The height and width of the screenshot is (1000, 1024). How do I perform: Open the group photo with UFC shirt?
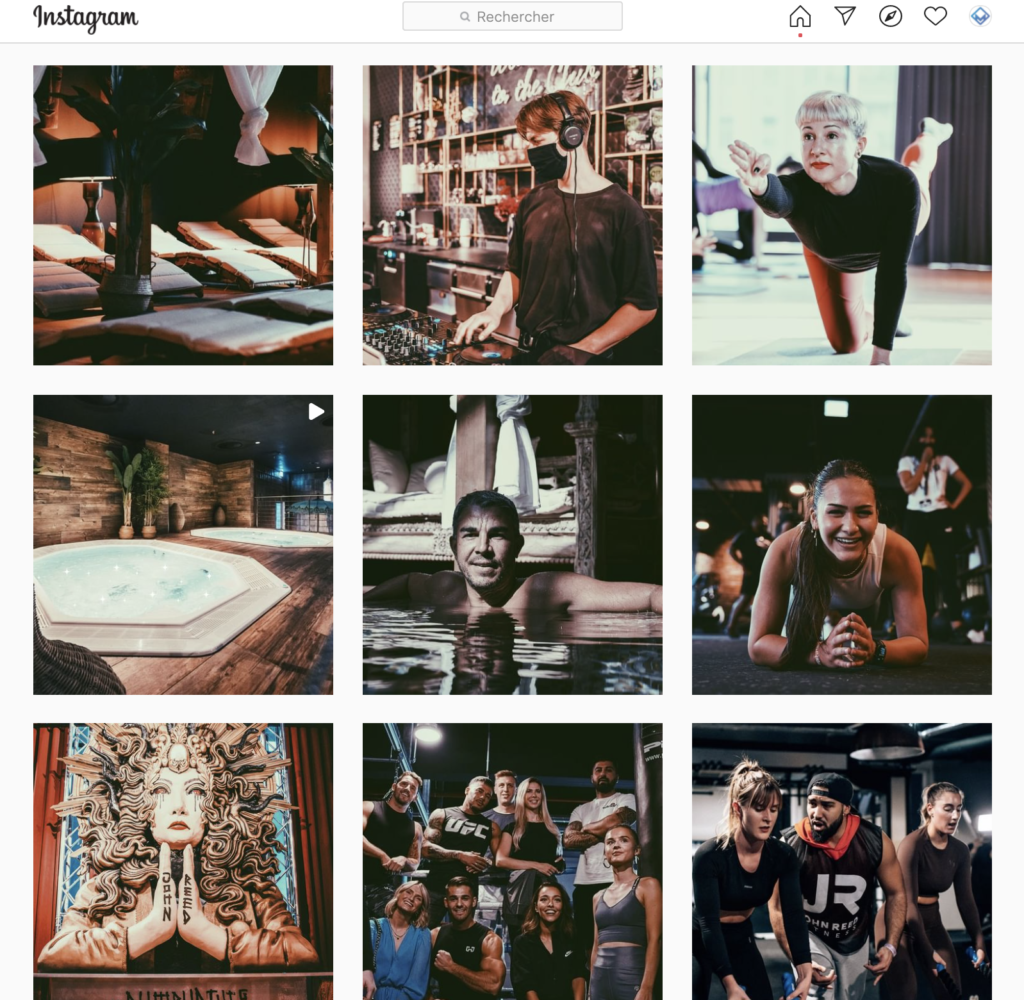(x=512, y=860)
